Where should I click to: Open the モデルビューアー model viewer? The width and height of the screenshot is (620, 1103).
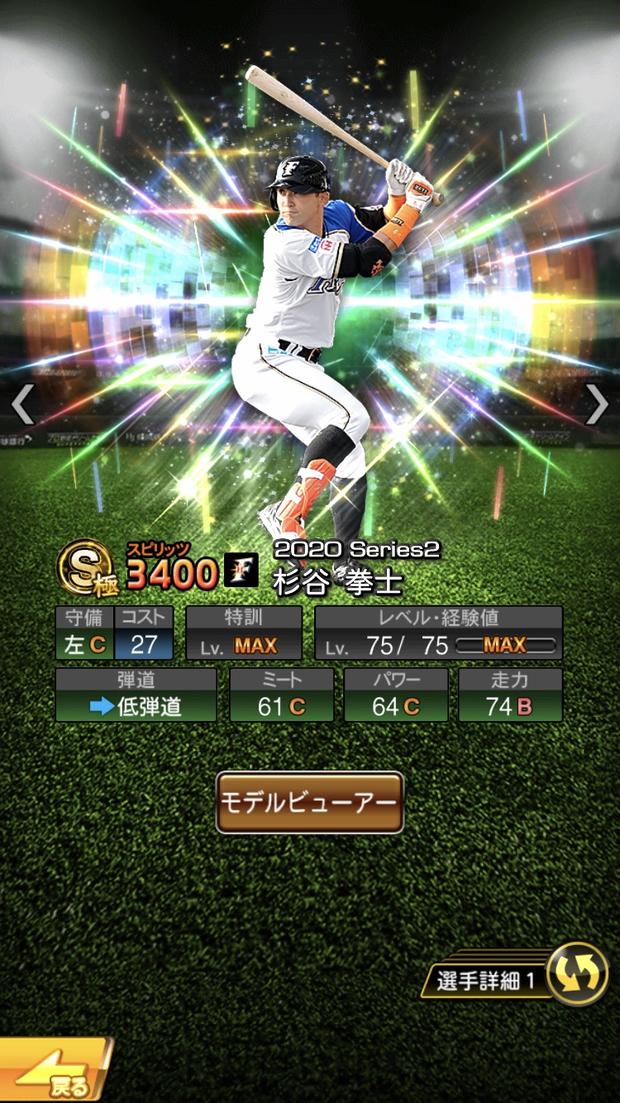309,802
